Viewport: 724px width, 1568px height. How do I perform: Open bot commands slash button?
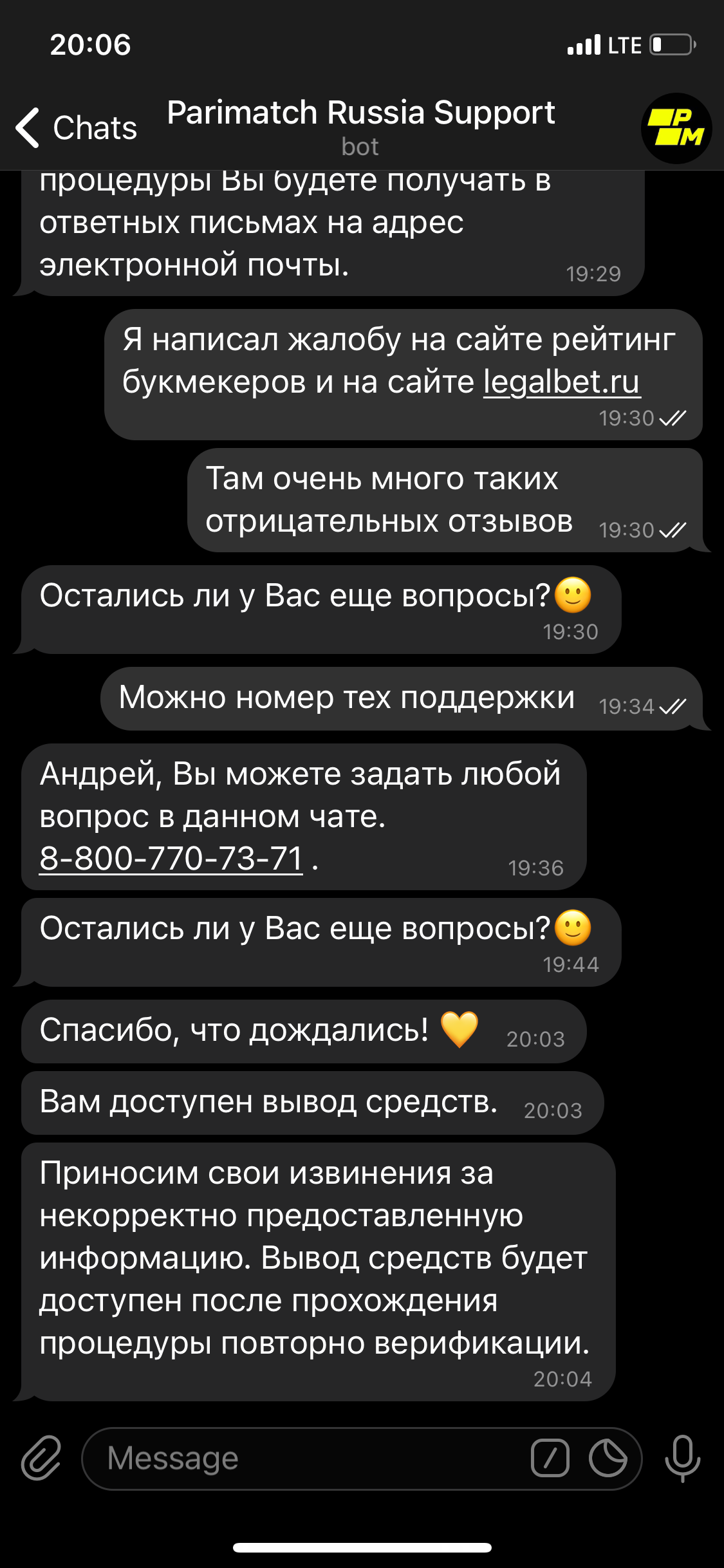(550, 1458)
